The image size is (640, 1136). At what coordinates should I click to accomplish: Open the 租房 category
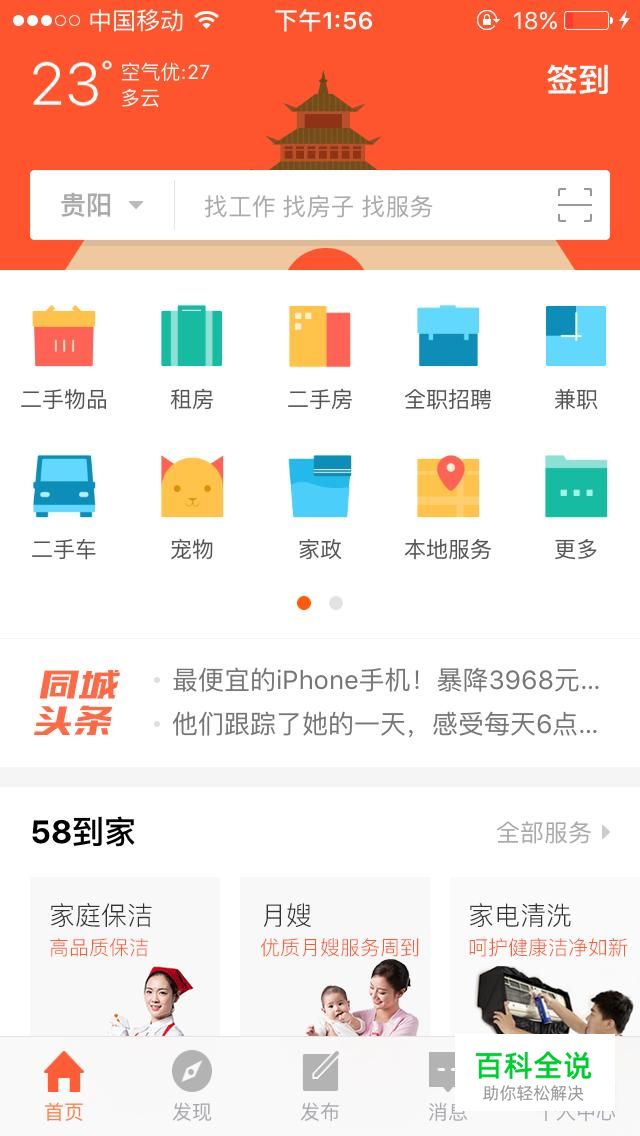click(x=192, y=357)
